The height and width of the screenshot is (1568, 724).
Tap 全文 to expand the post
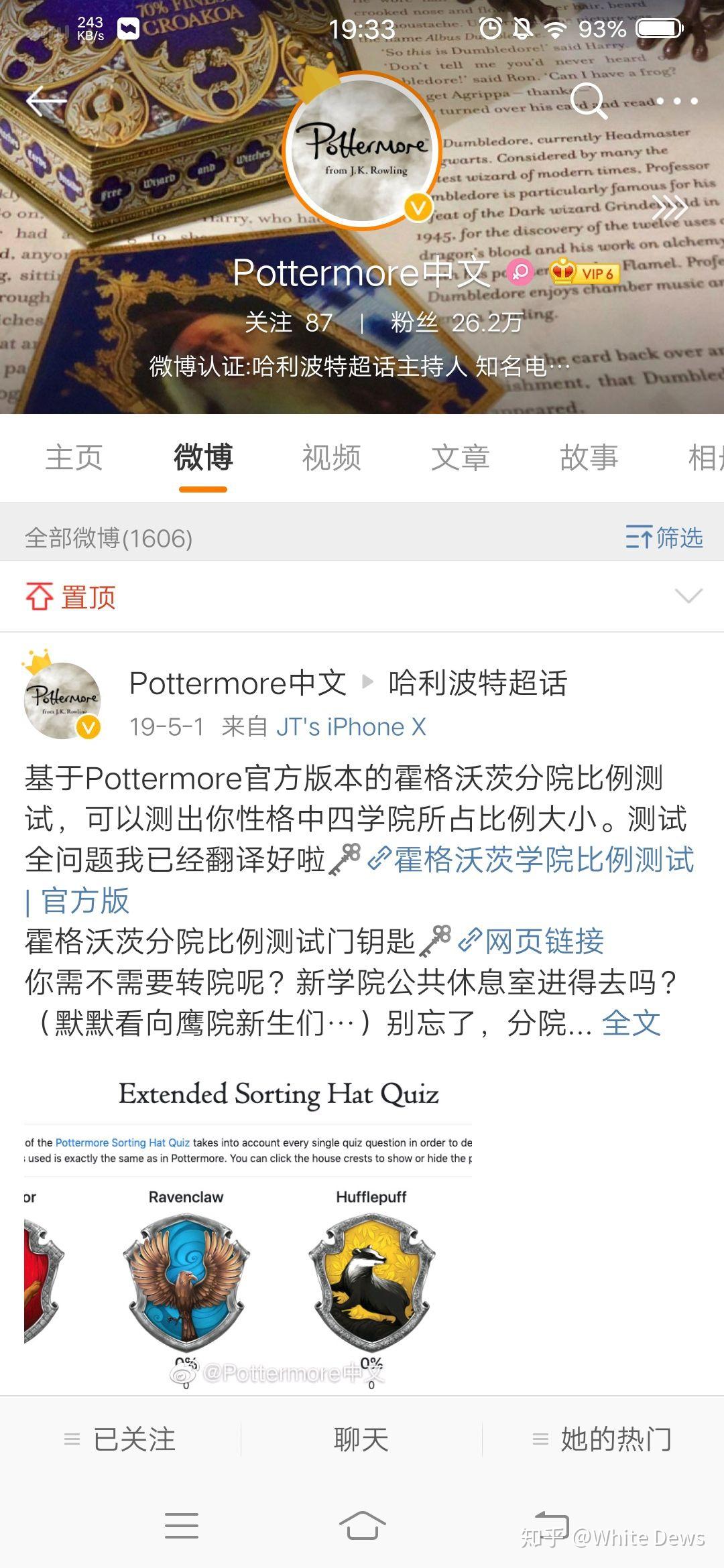coord(631,1023)
